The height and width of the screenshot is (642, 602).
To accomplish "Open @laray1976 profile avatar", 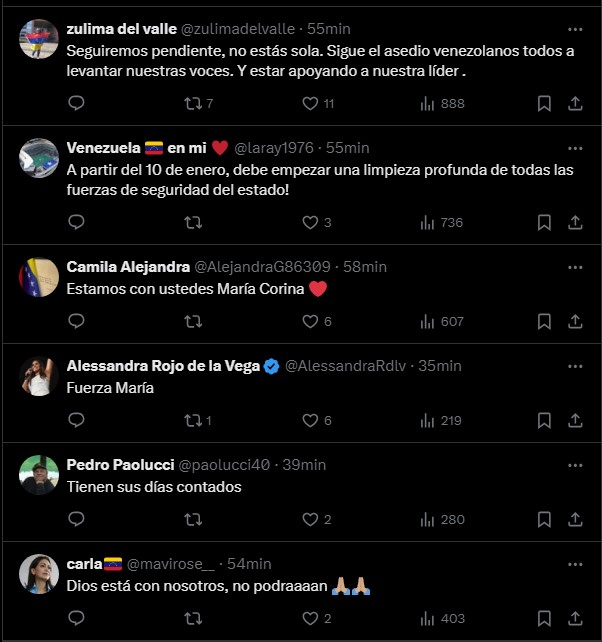I will 38,158.
